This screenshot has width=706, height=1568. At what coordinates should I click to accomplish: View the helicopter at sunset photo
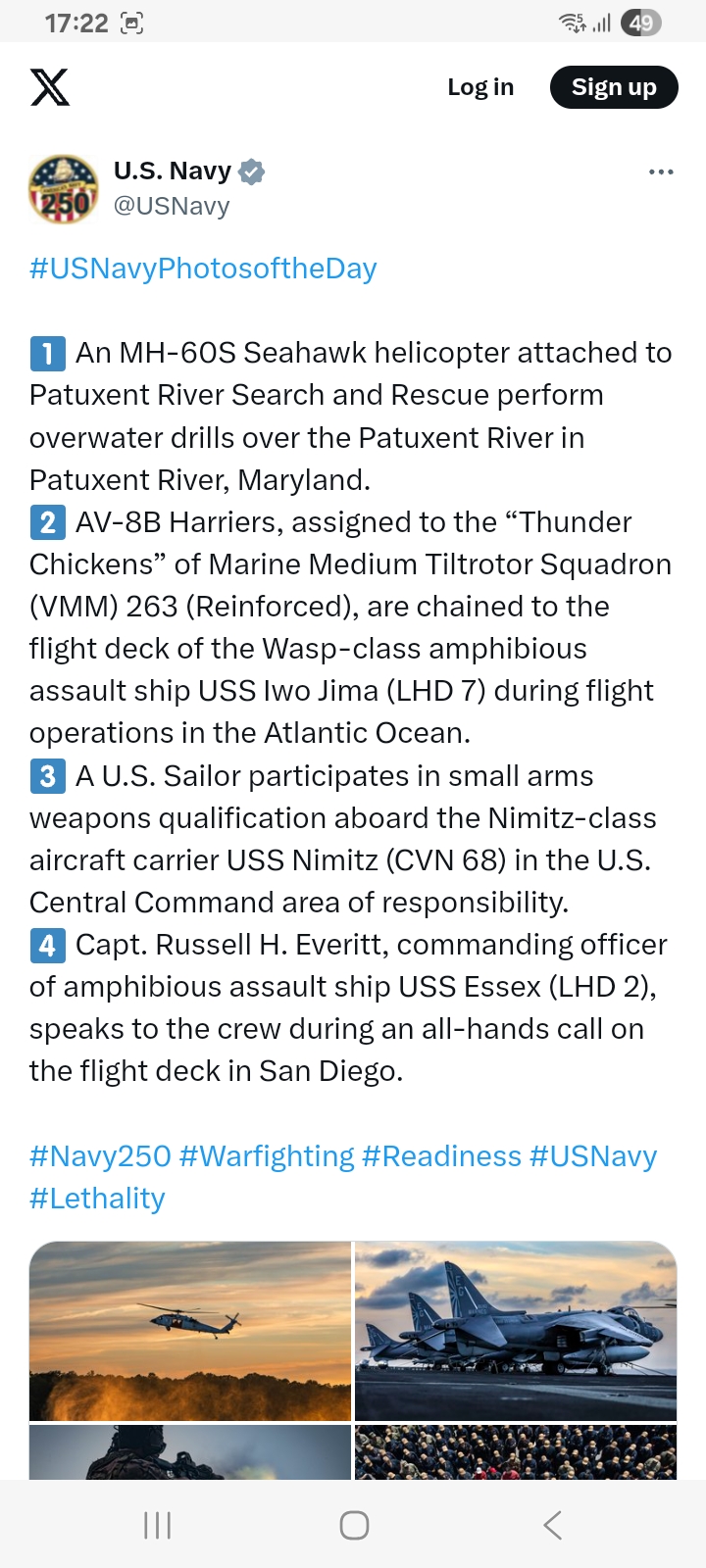(190, 1331)
